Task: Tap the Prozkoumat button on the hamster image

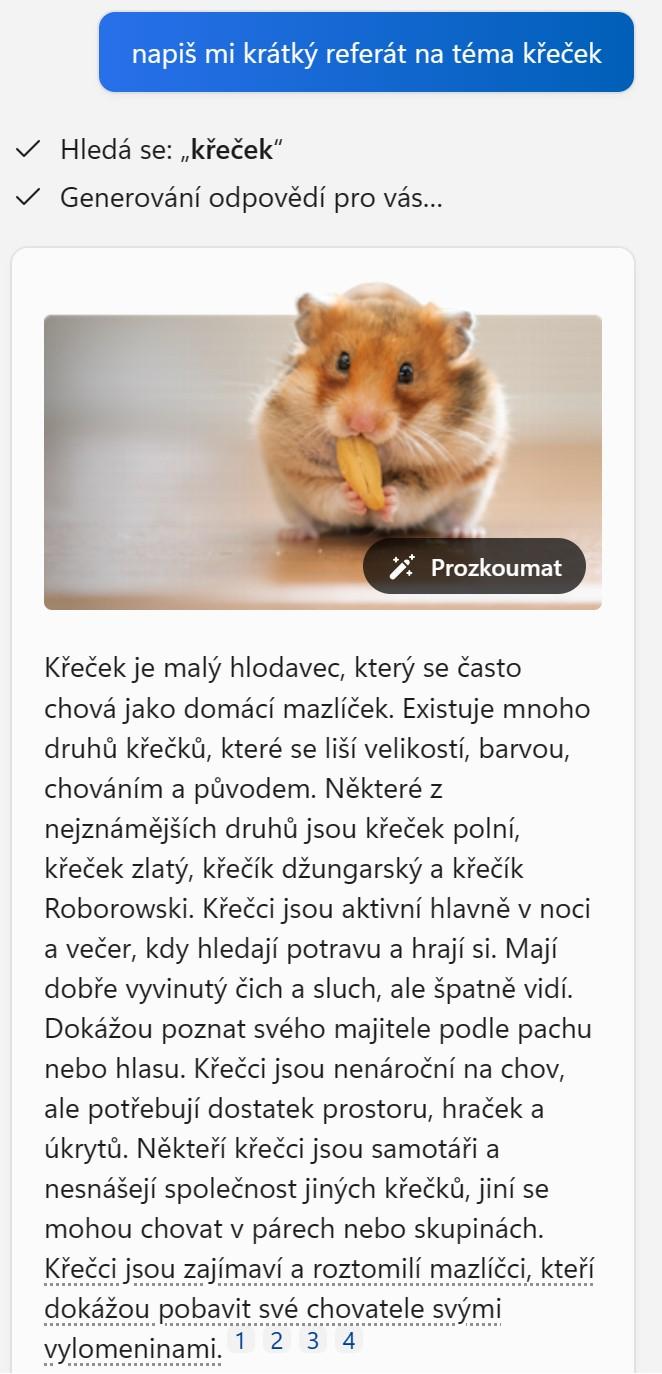Action: (474, 567)
